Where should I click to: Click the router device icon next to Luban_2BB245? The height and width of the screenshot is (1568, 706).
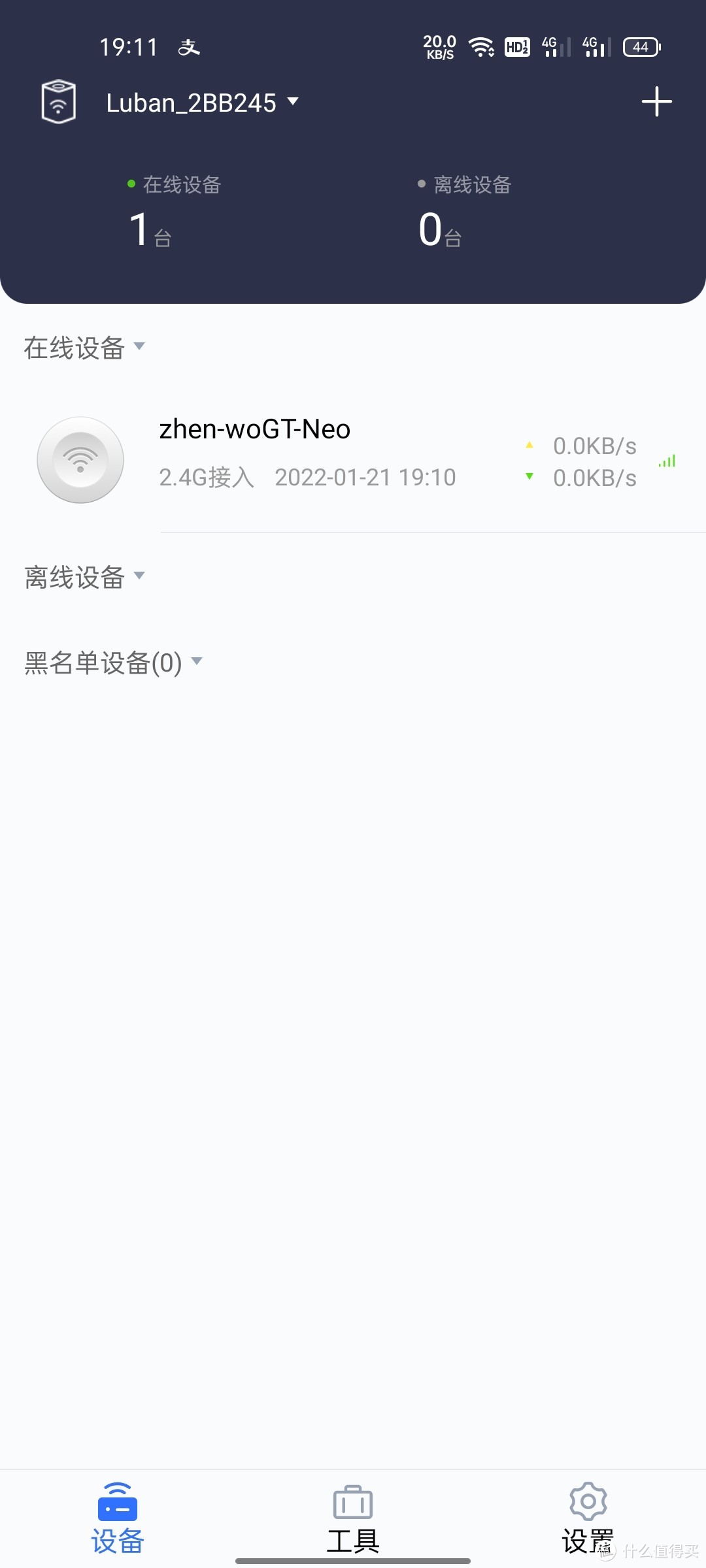pos(58,101)
